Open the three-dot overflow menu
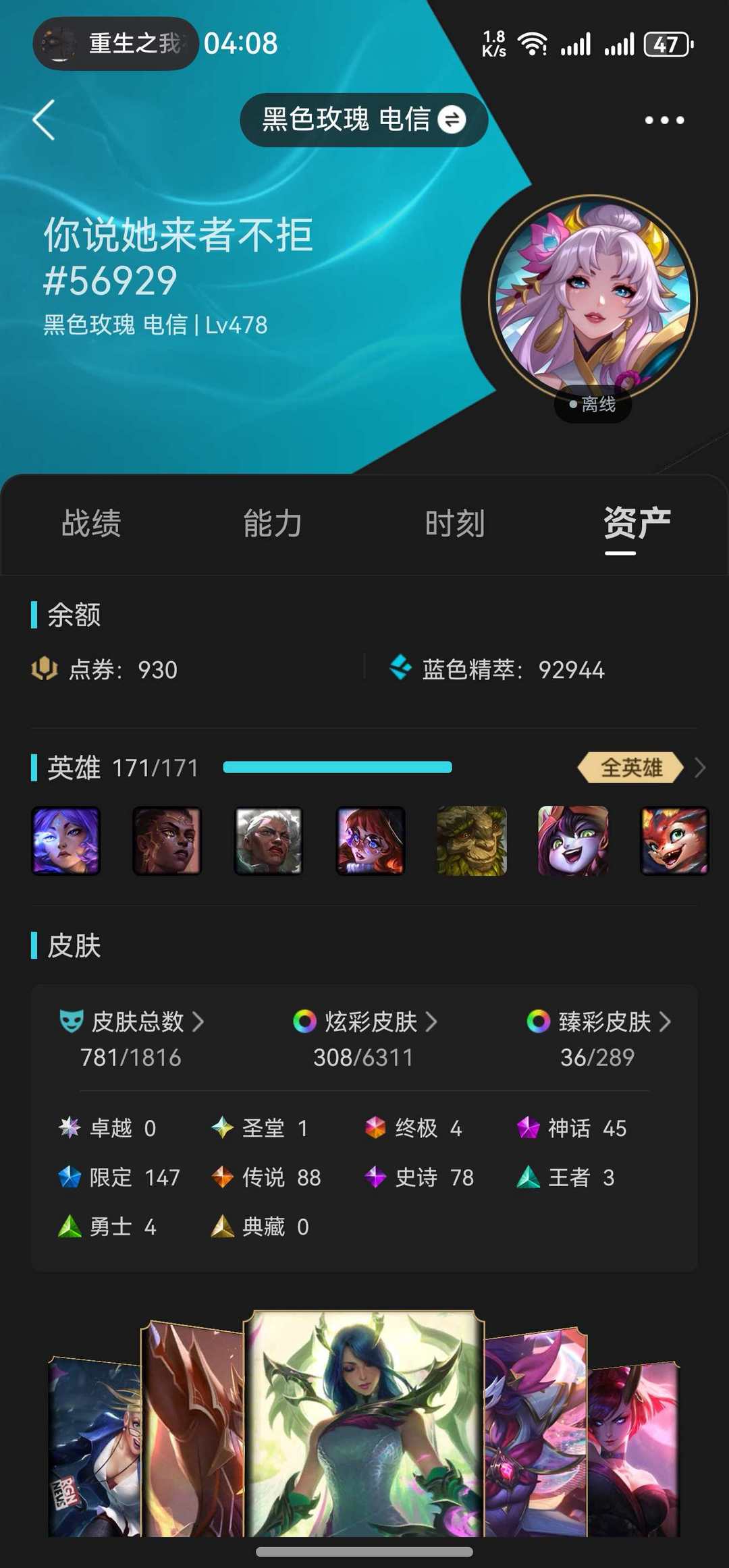The image size is (729, 1568). [x=664, y=120]
